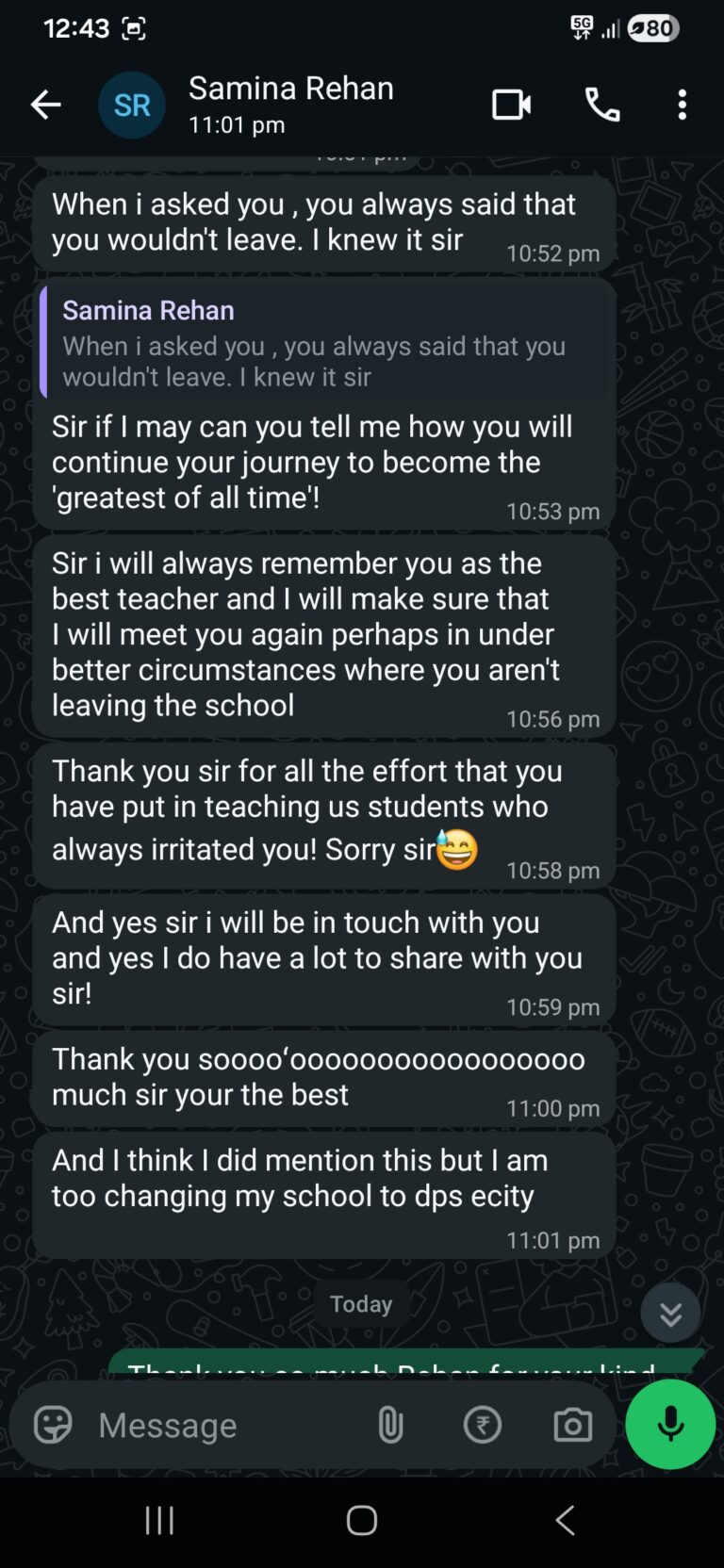Open the chat overflow menu
This screenshot has height=1568, width=724.
[683, 105]
